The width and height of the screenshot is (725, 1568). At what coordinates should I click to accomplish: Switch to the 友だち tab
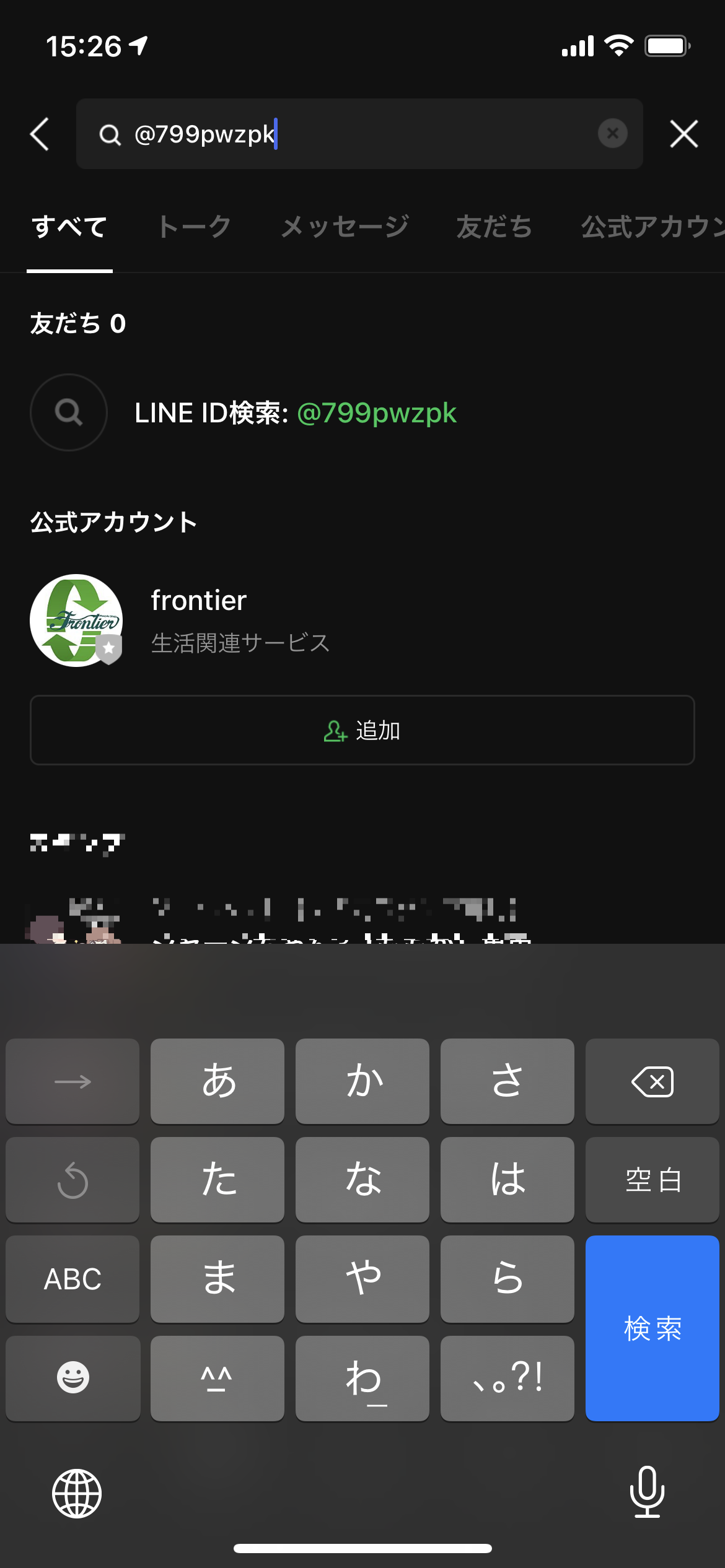coord(494,227)
